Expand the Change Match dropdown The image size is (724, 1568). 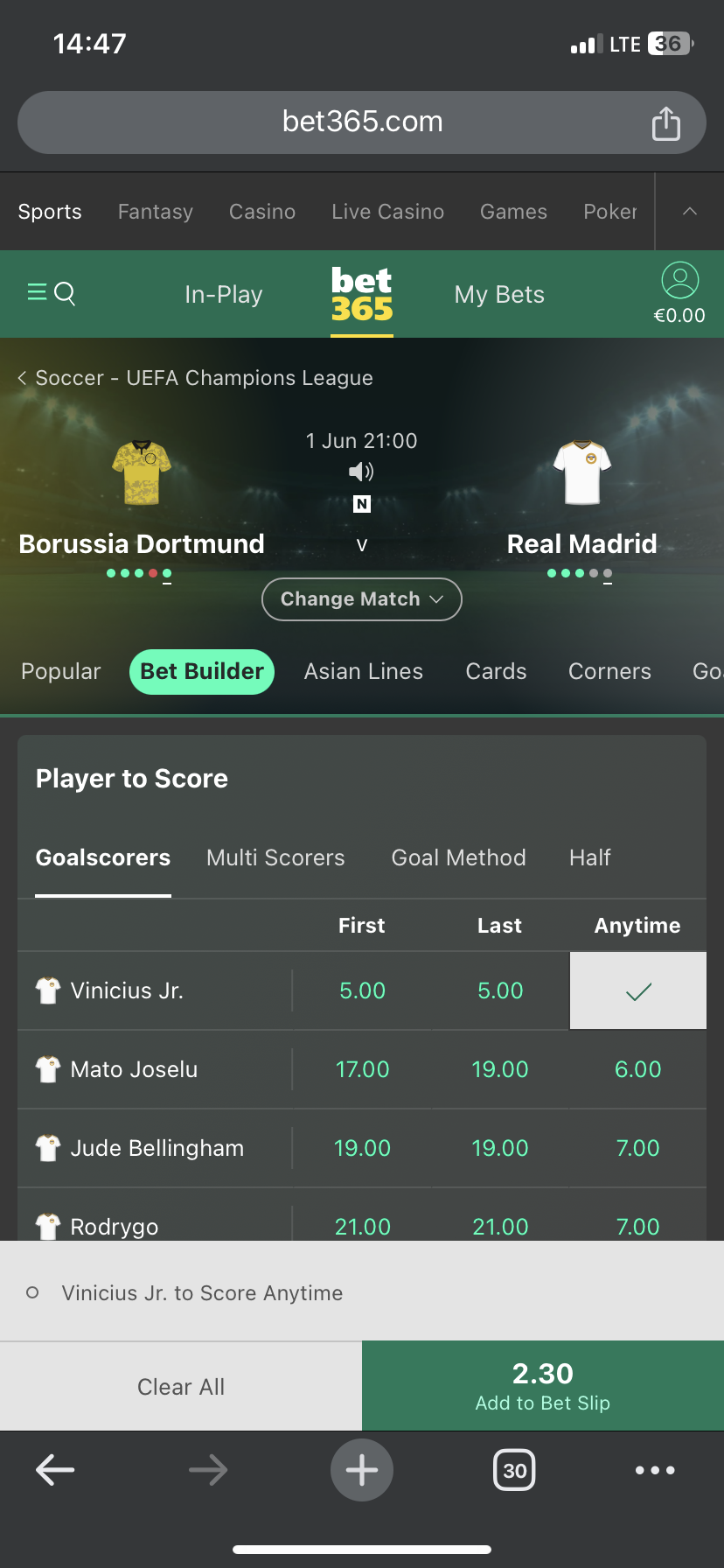pos(361,599)
